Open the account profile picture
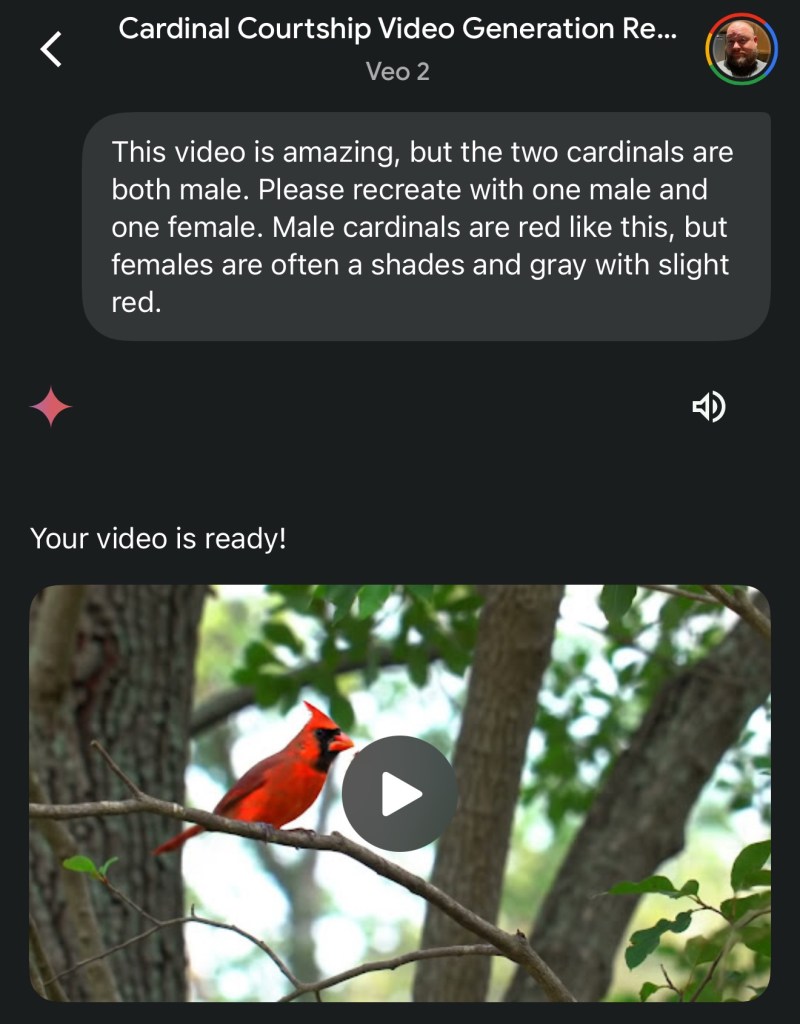Viewport: 800px width, 1024px height. [x=741, y=48]
